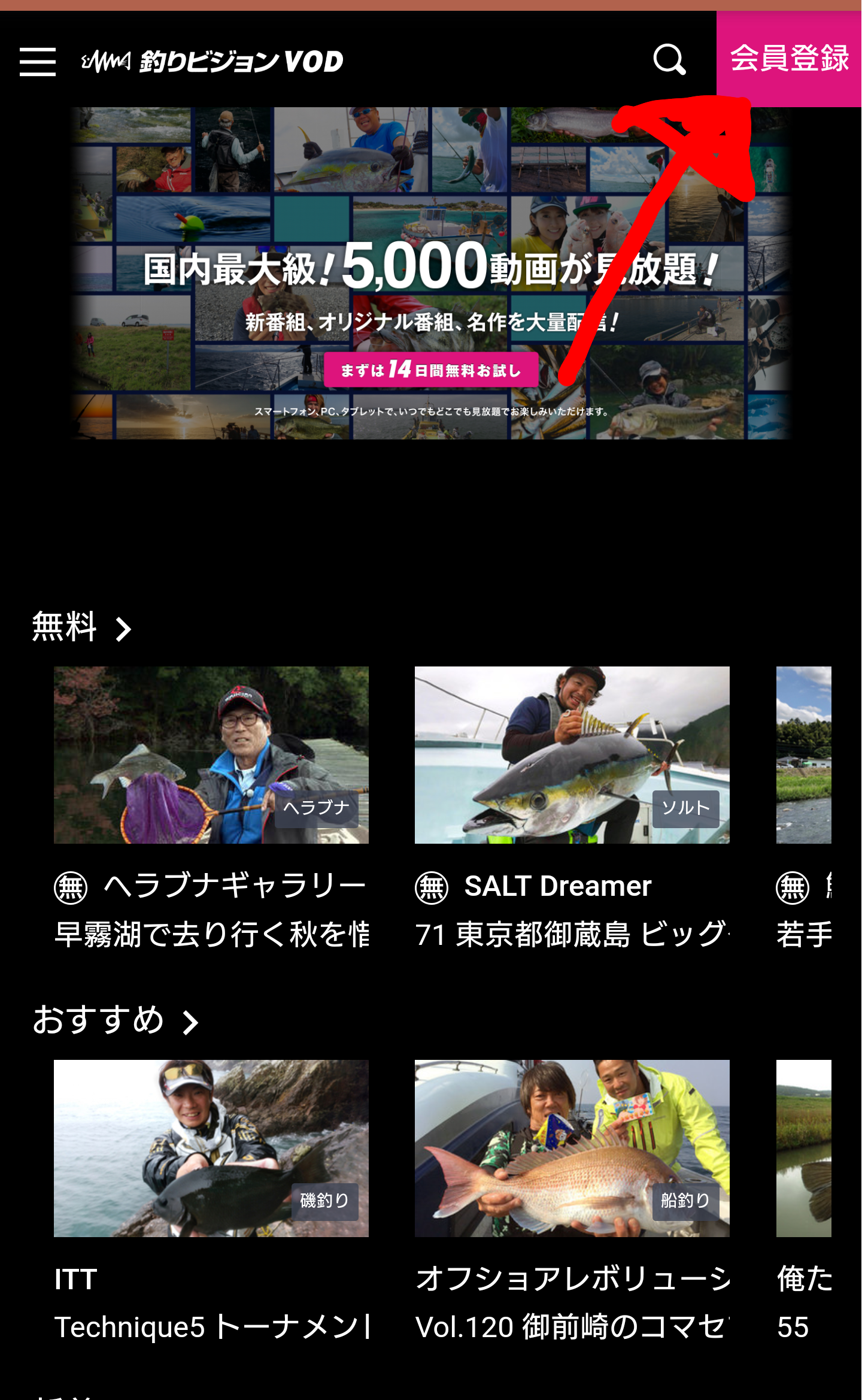This screenshot has height=1400, width=862.
Task: Tap the 会員登録 button
Action: click(x=789, y=59)
